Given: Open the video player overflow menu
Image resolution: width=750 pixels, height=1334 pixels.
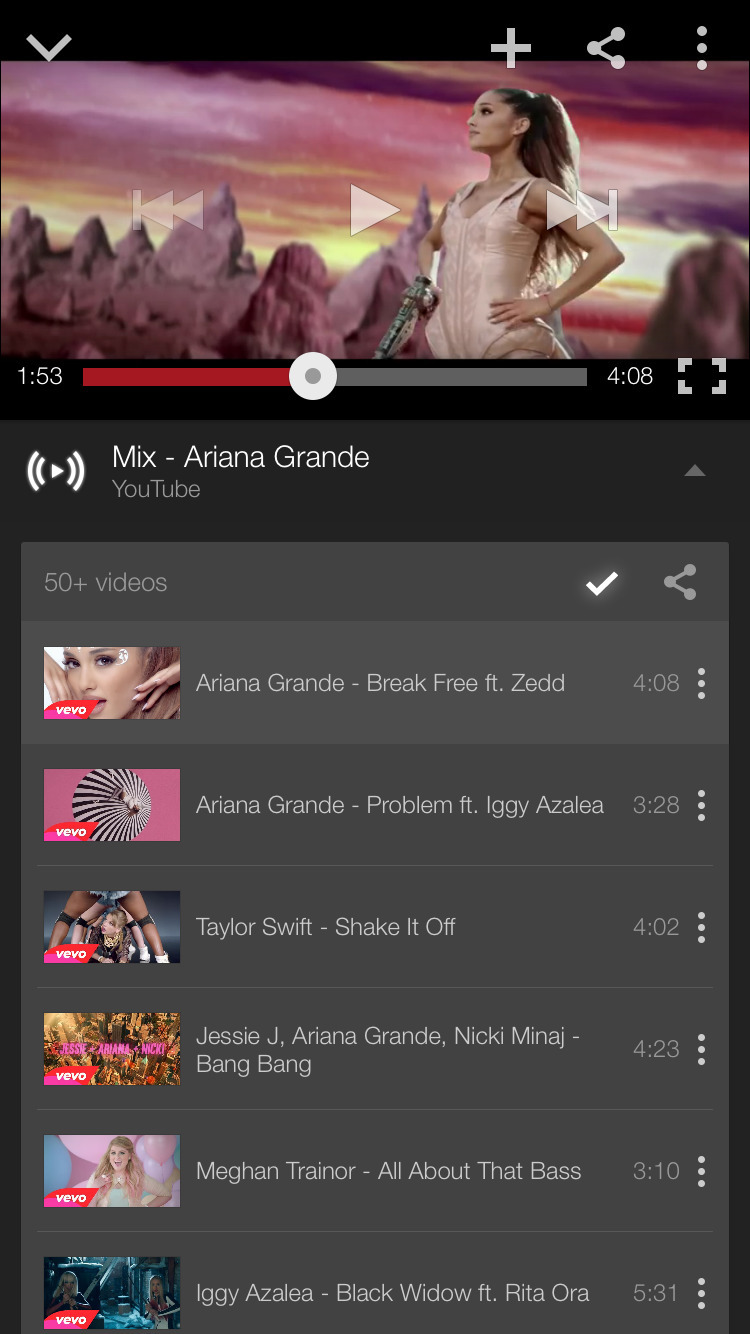Looking at the screenshot, I should coord(702,48).
